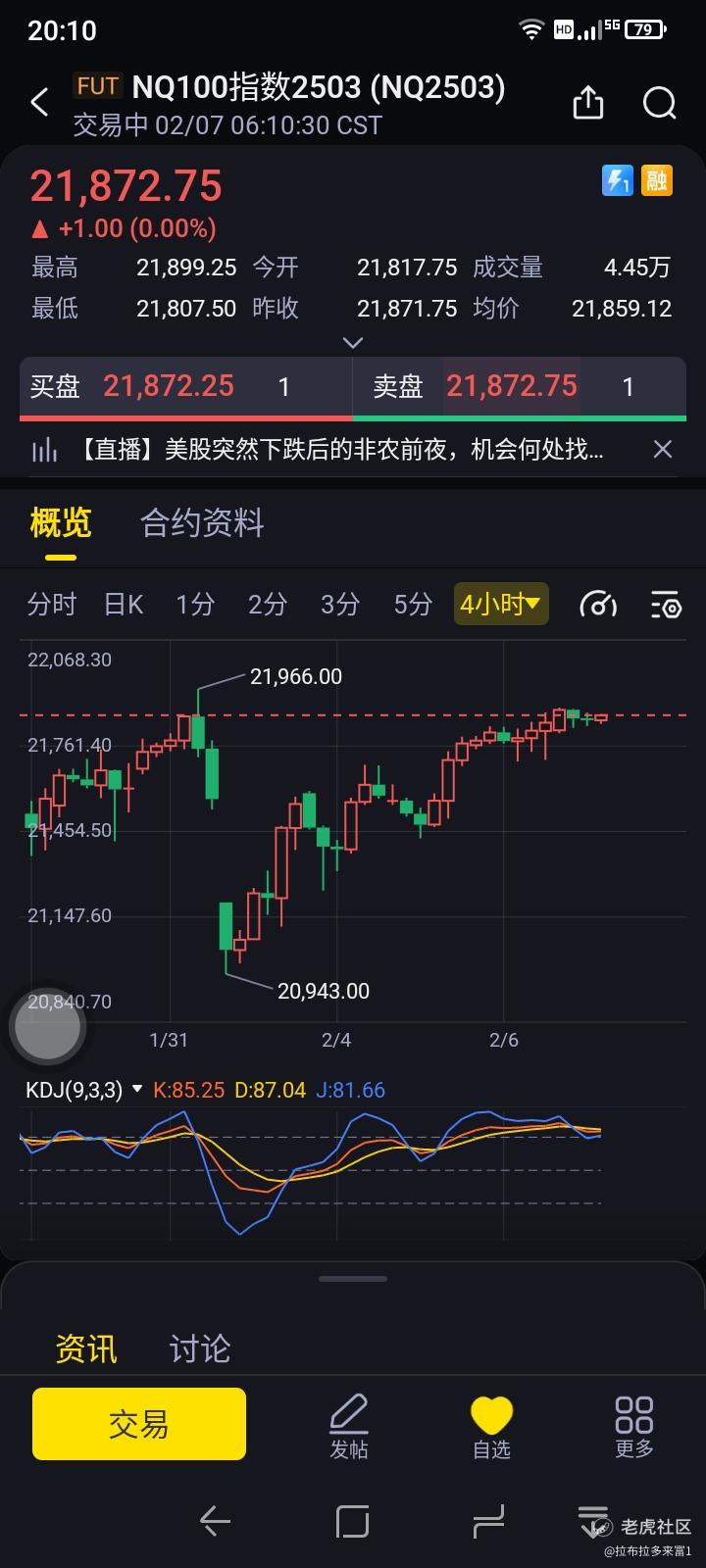Dismiss the live broadcast banner
This screenshot has width=706, height=1568.
point(663,450)
